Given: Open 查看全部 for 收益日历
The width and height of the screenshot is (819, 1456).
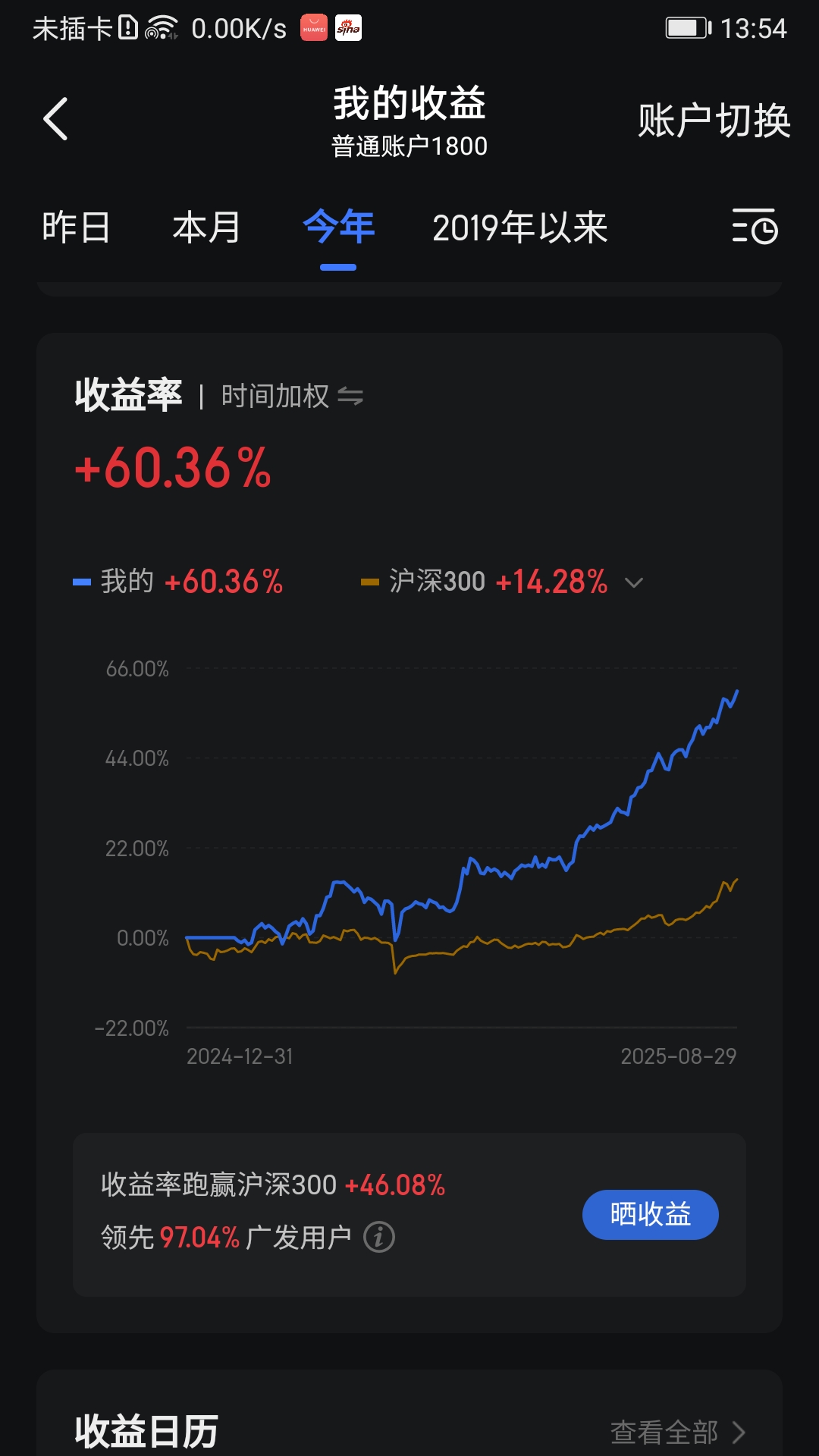Looking at the screenshot, I should [678, 1432].
